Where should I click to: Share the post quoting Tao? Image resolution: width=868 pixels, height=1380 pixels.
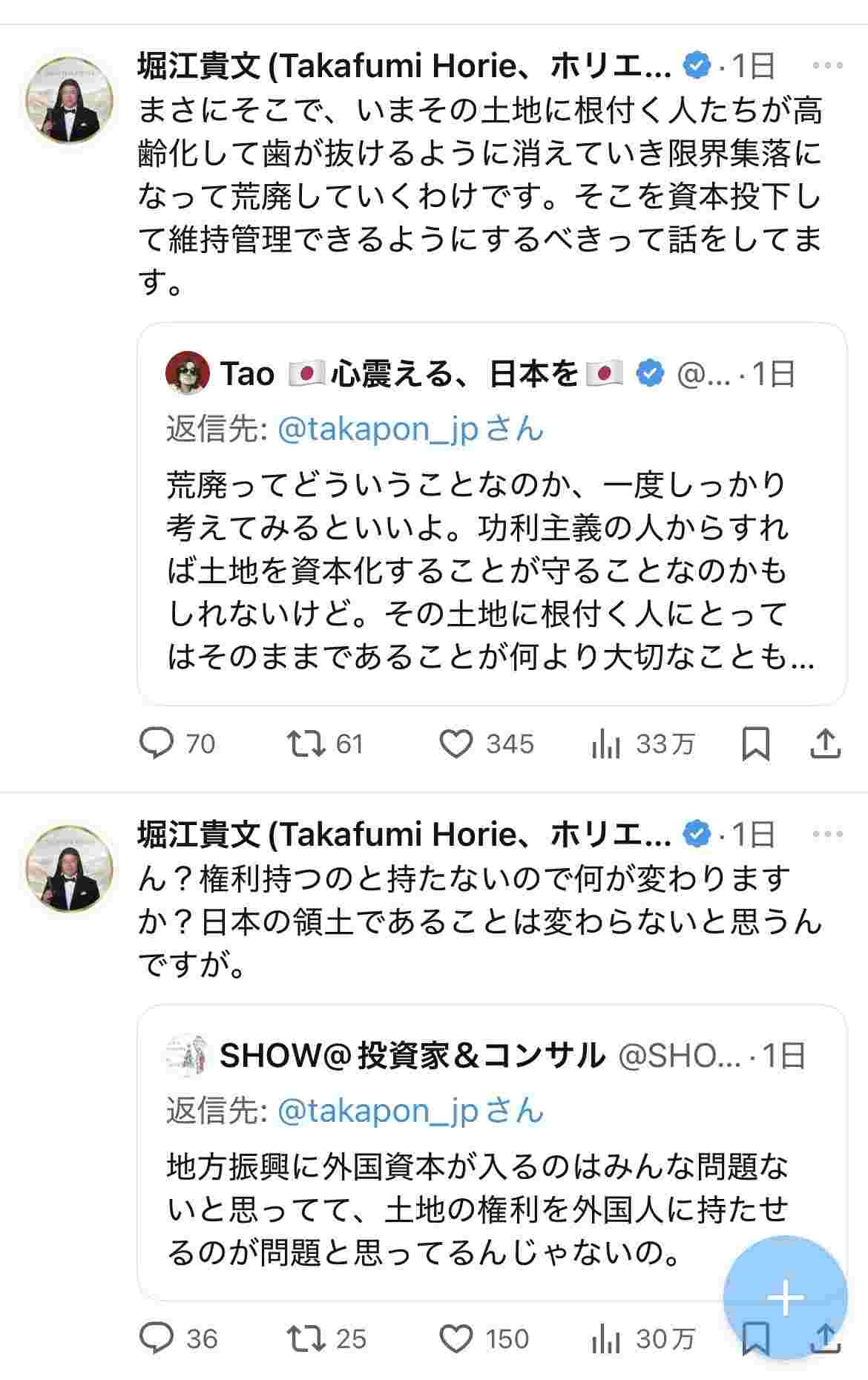824,744
